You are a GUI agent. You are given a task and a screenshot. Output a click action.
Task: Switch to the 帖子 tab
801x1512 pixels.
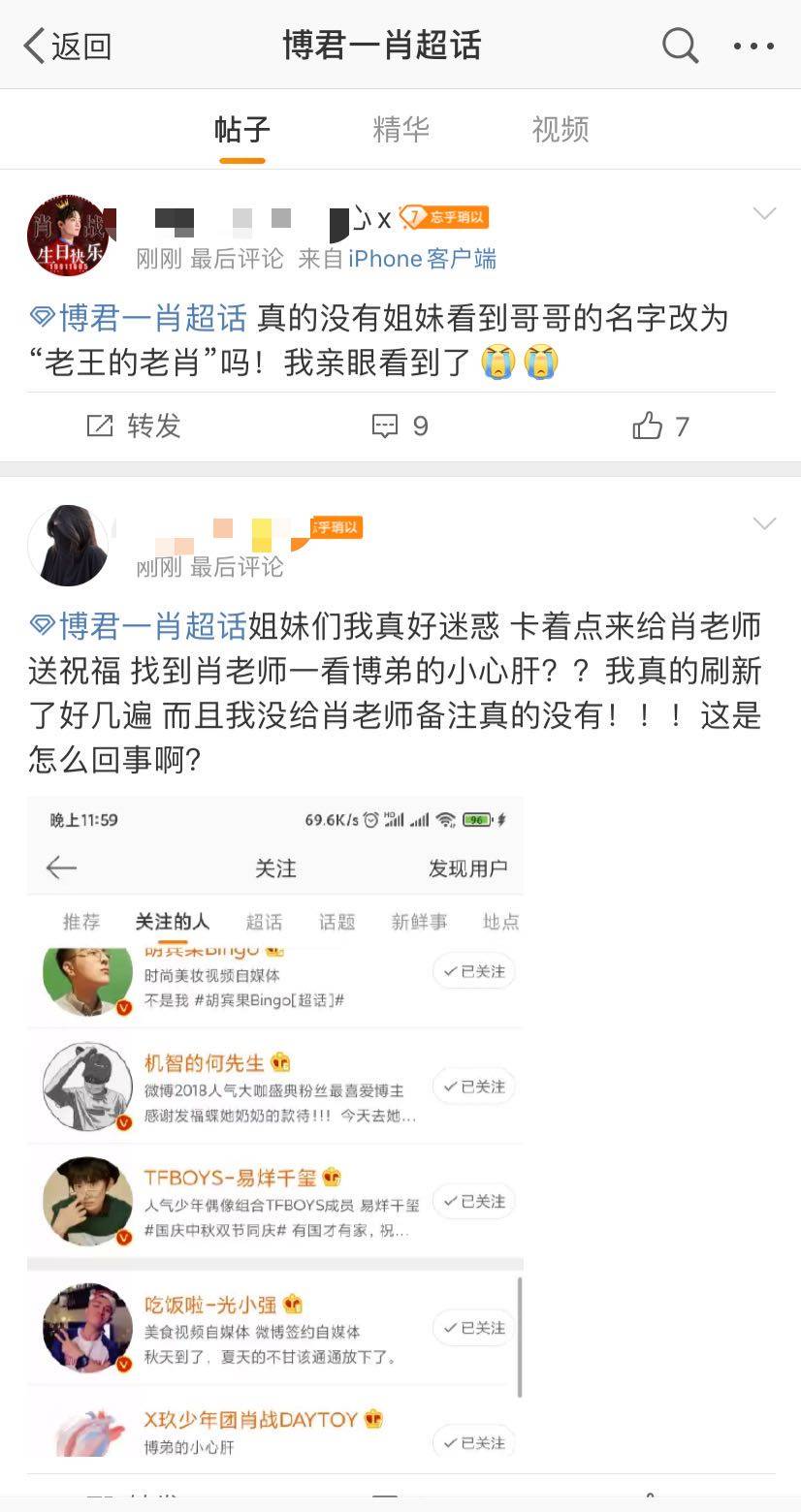point(241,130)
